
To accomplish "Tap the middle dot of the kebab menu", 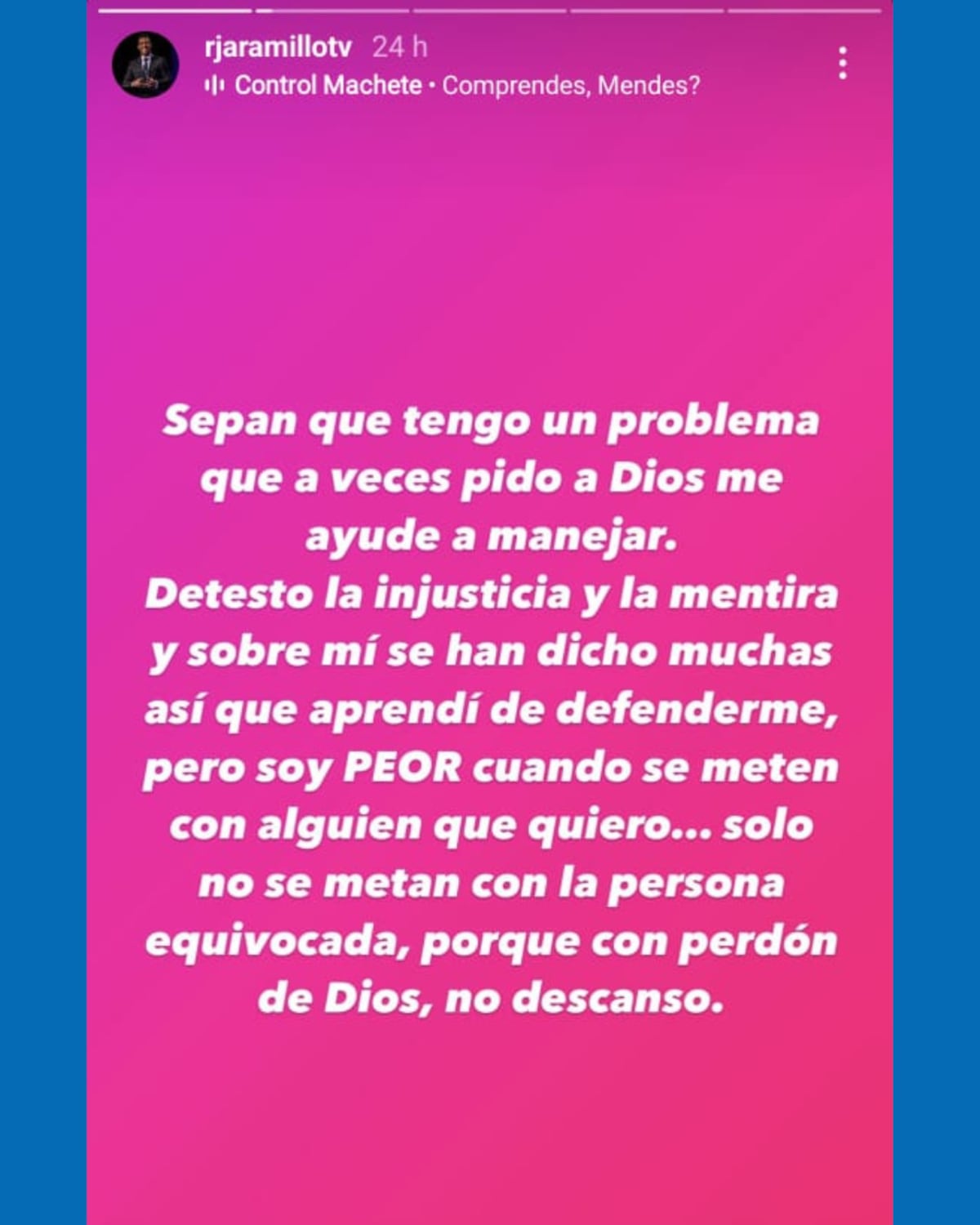I will (843, 64).
